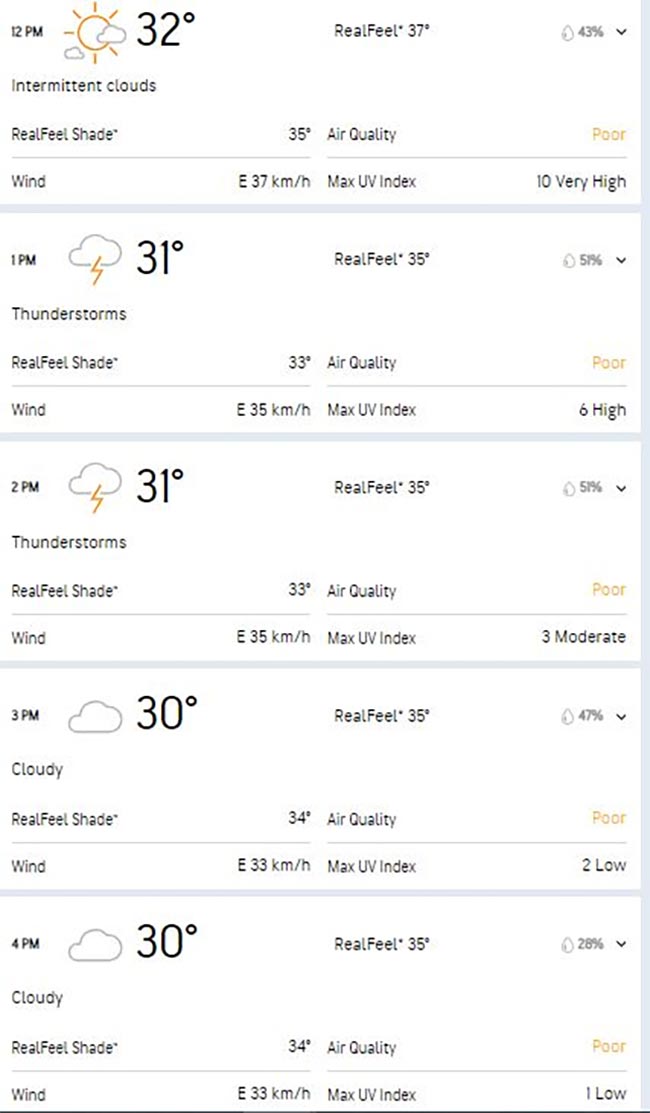Screen dimensions: 650x1113
Task: Toggle the 1 PM Thunderstorms chevron
Action: 622,260
